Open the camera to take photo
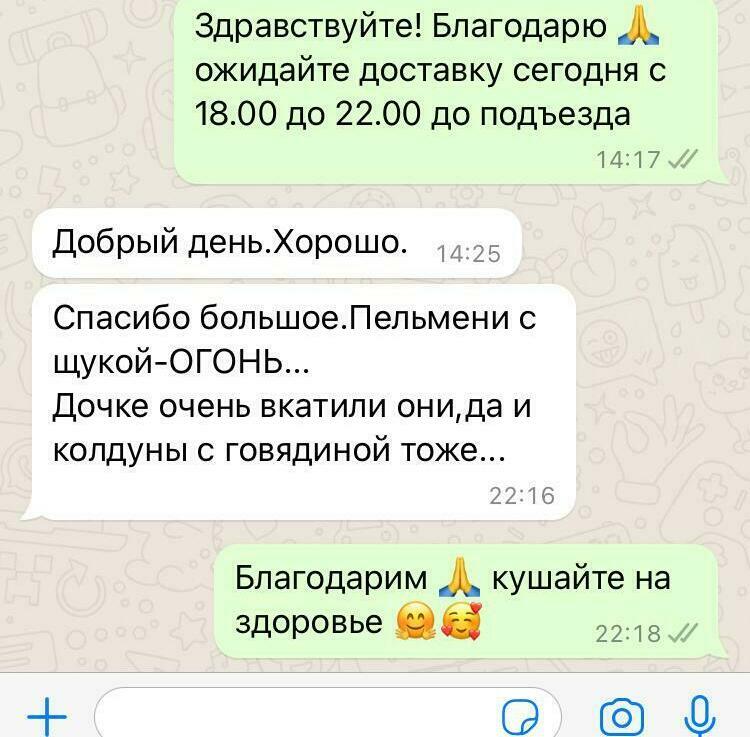Viewport: 750px width, 737px height. click(621, 716)
